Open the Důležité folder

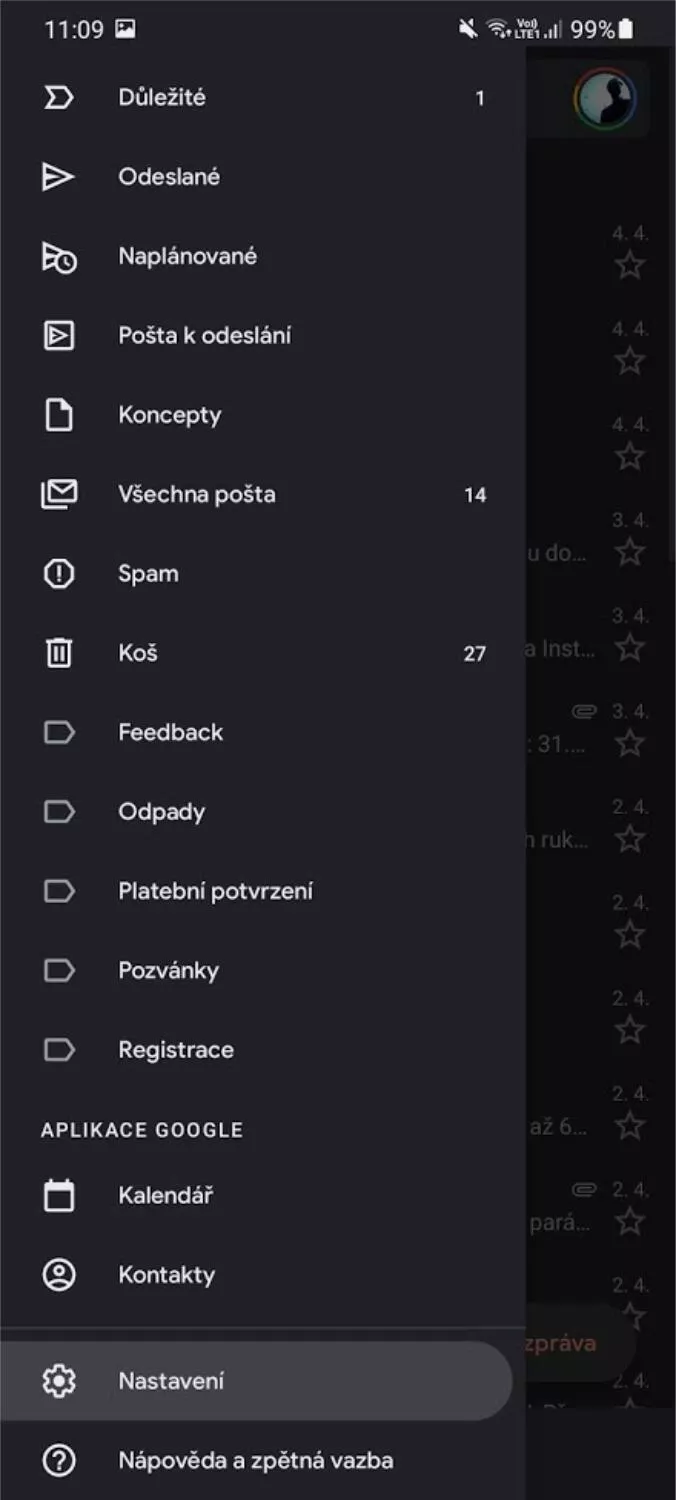tap(262, 98)
